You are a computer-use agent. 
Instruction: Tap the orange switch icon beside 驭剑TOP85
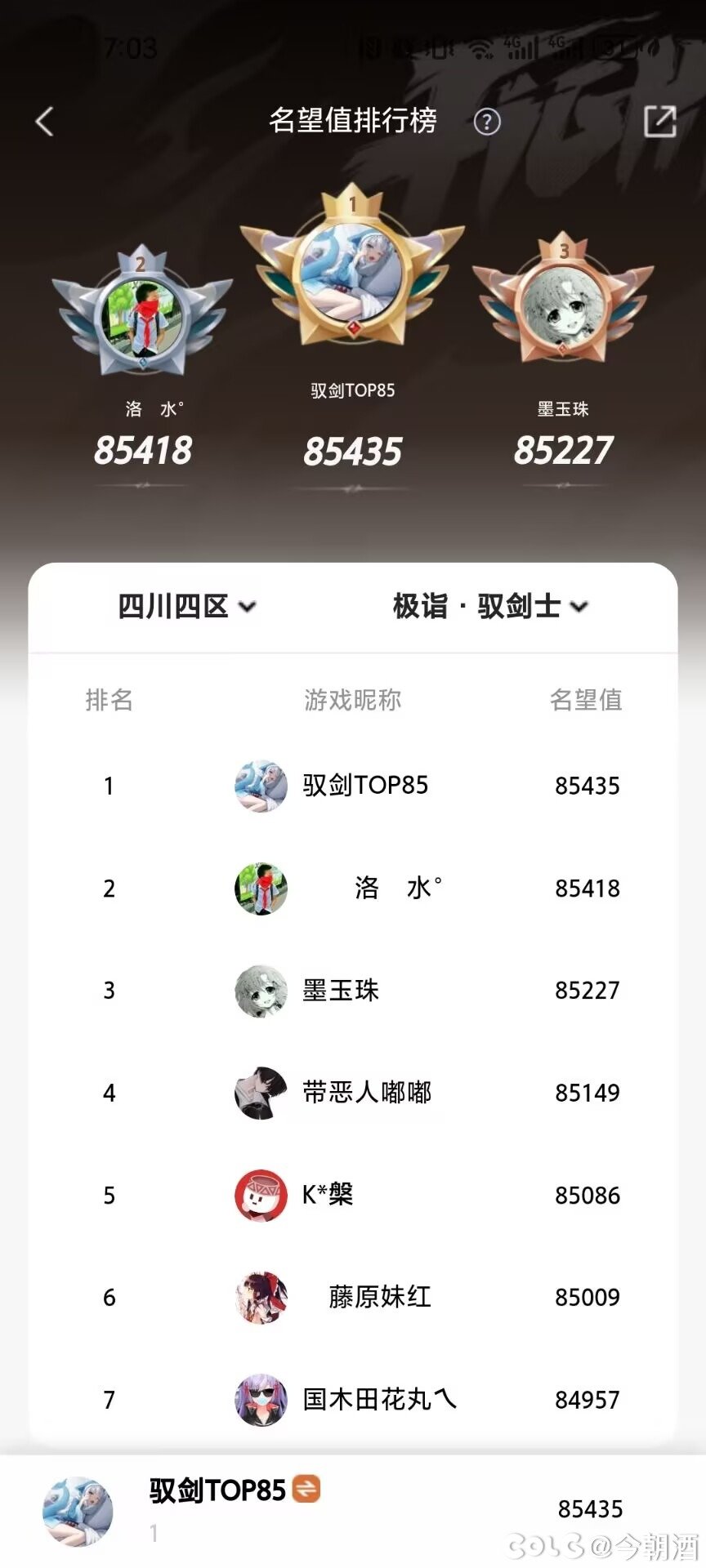click(x=306, y=1489)
